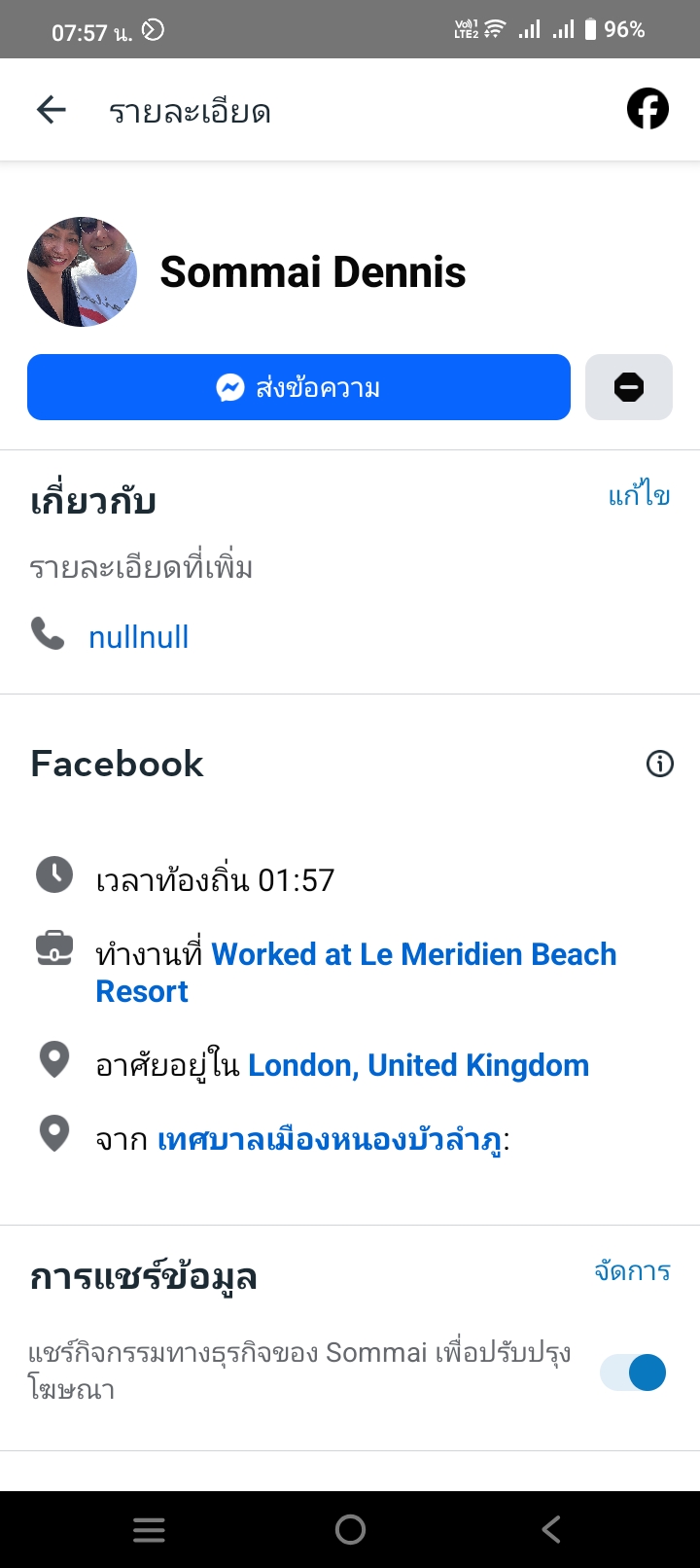This screenshot has height=1568, width=700.
Task: Open Worked at Le Meridien Beach Resort link
Action: pyautogui.click(x=413, y=955)
